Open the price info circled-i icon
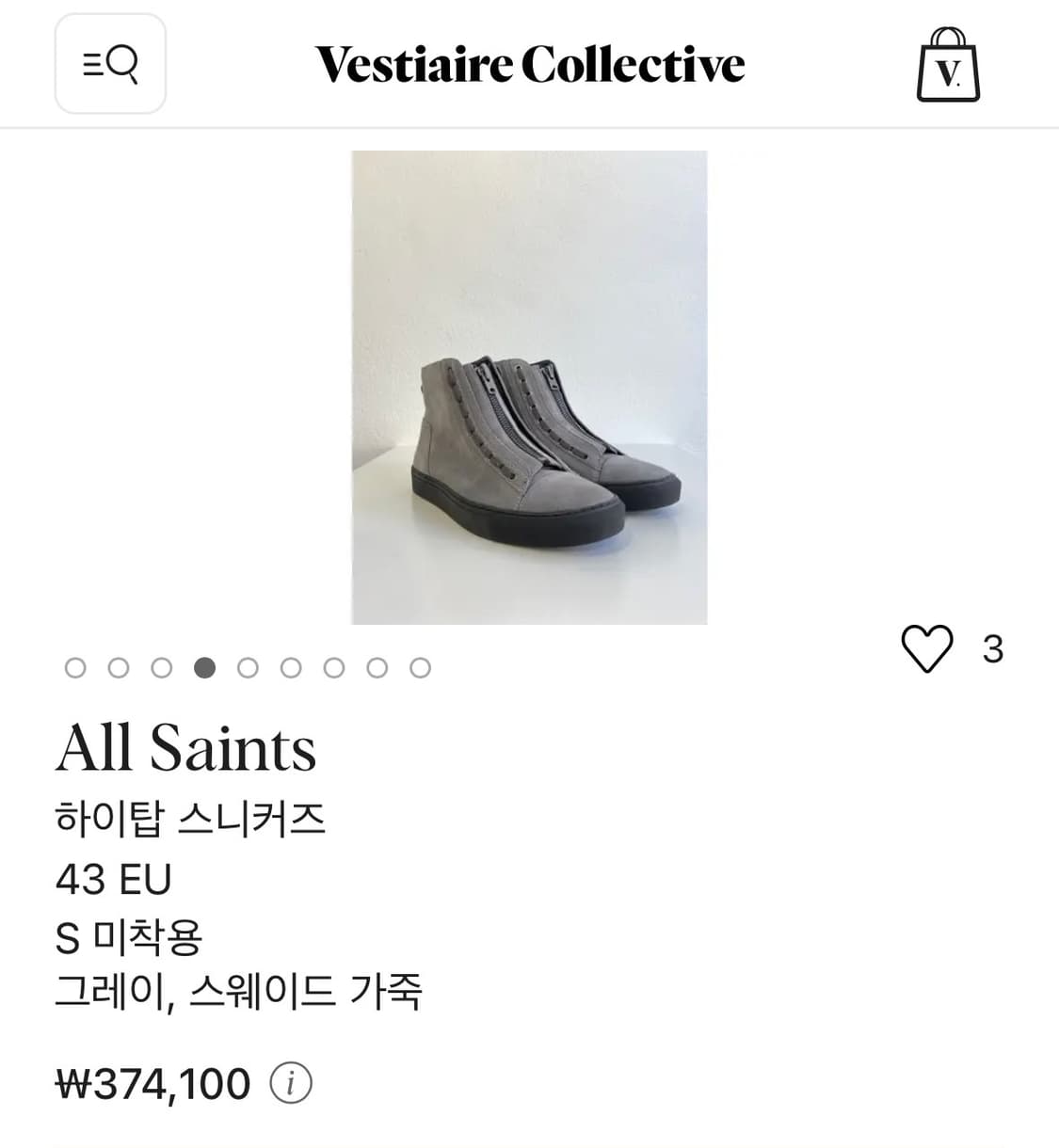Image resolution: width=1059 pixels, height=1148 pixels. [291, 1083]
